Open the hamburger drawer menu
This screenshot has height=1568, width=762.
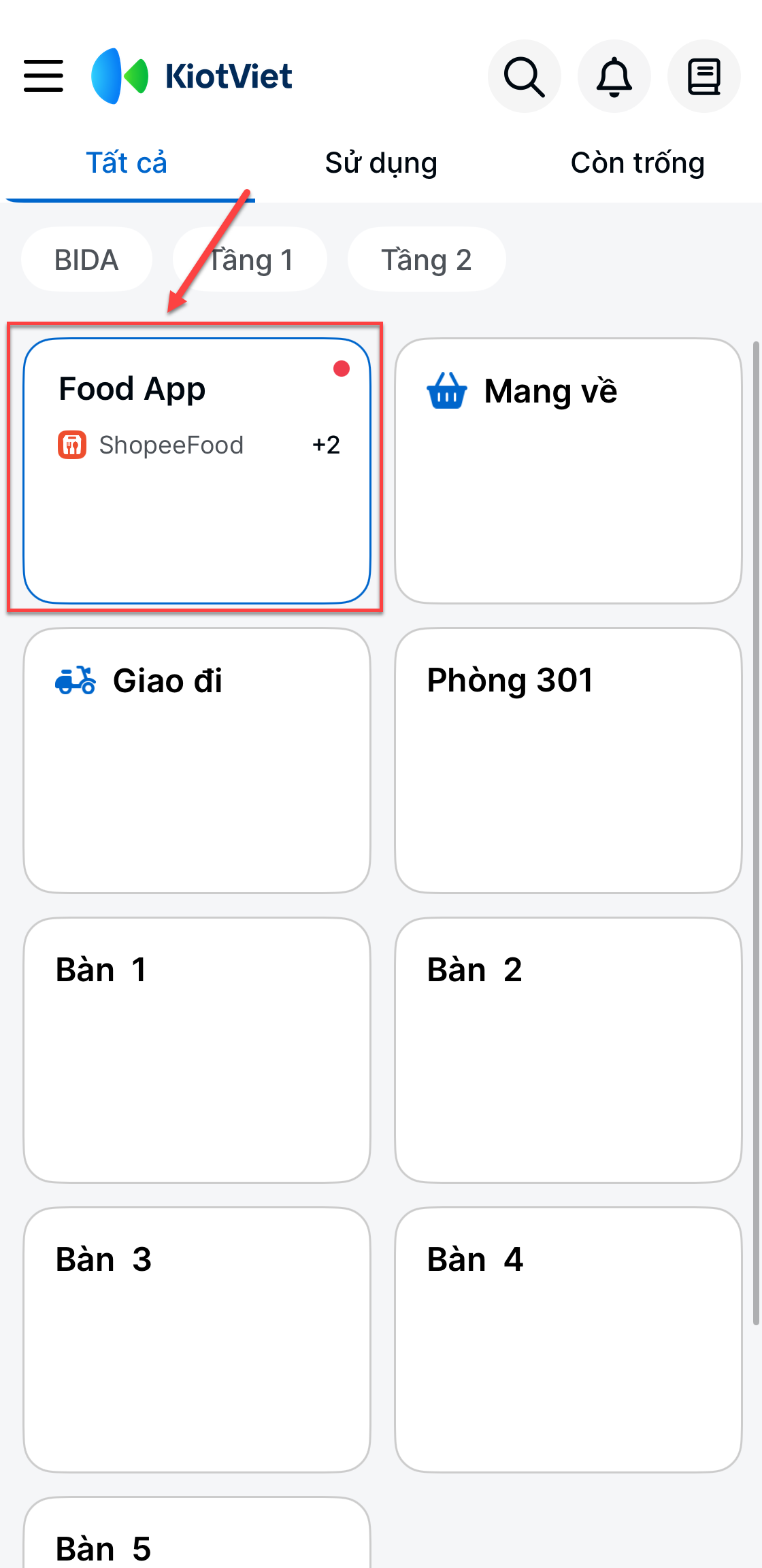44,75
